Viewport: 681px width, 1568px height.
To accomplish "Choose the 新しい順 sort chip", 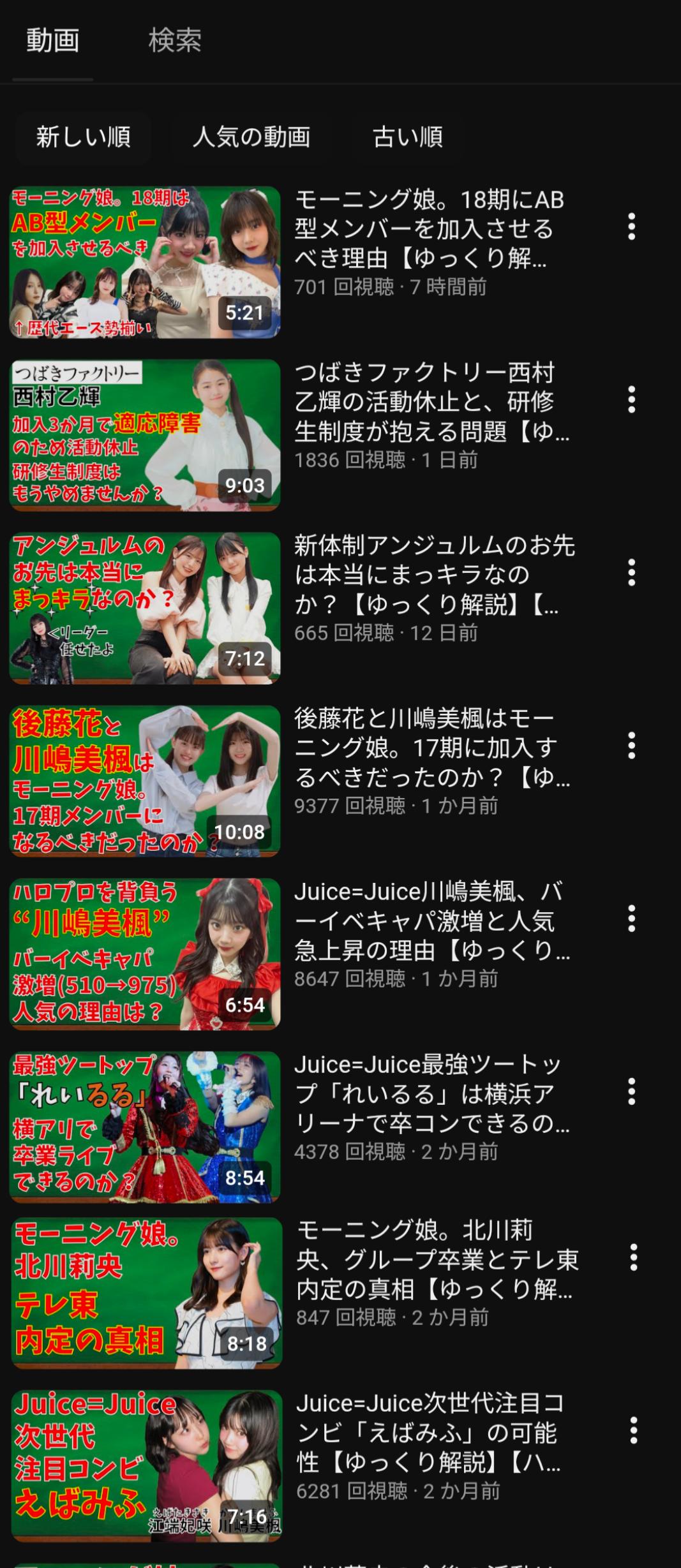I will (83, 137).
